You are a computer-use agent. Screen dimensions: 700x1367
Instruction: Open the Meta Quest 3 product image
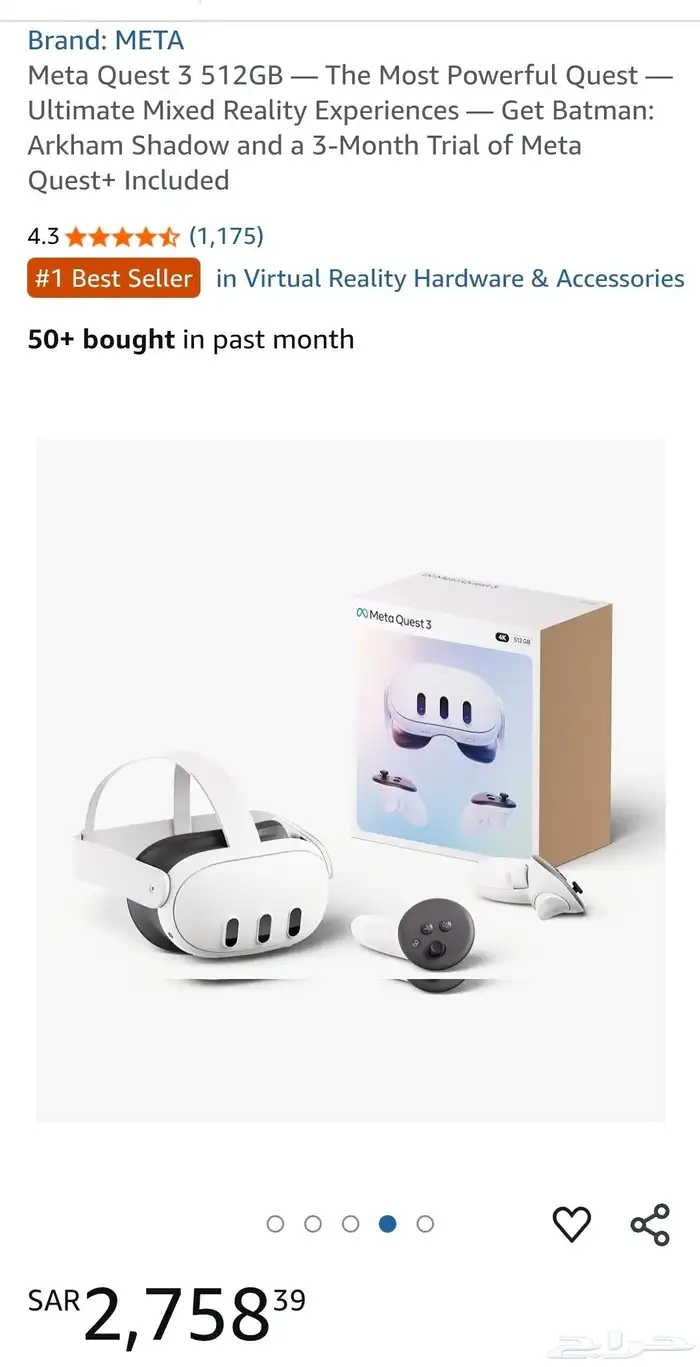(350, 780)
